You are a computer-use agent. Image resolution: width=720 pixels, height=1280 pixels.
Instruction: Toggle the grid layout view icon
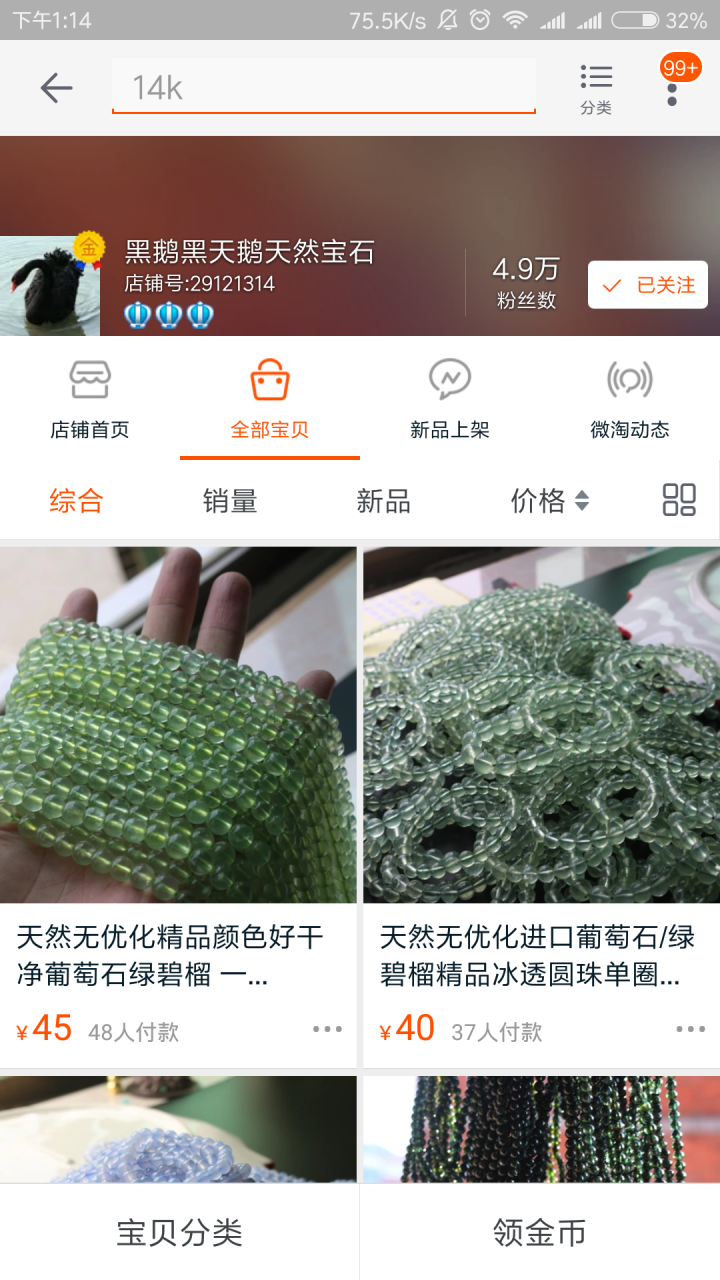pos(679,500)
